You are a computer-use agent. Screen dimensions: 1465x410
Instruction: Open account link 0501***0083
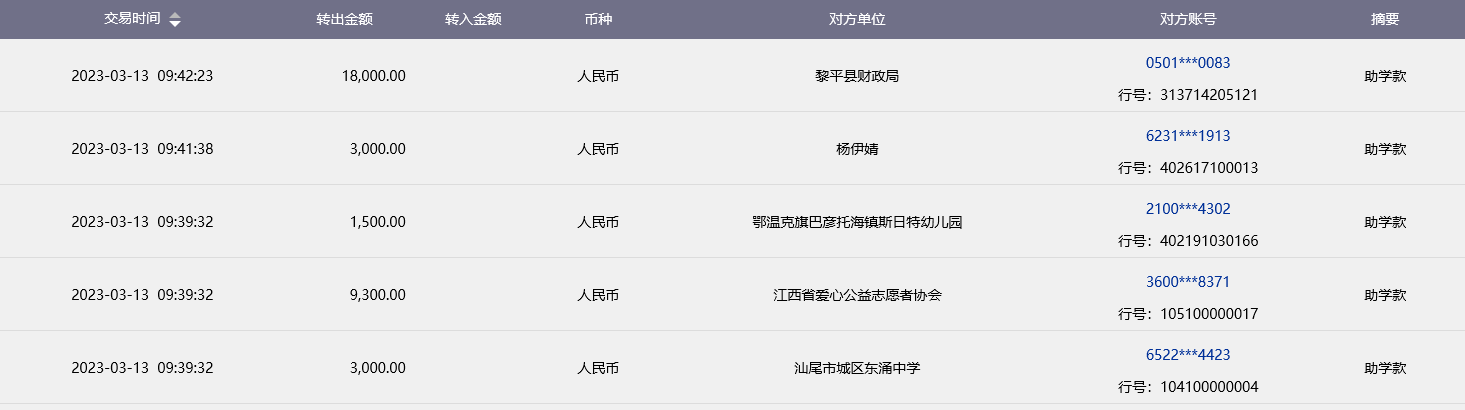(x=1187, y=63)
